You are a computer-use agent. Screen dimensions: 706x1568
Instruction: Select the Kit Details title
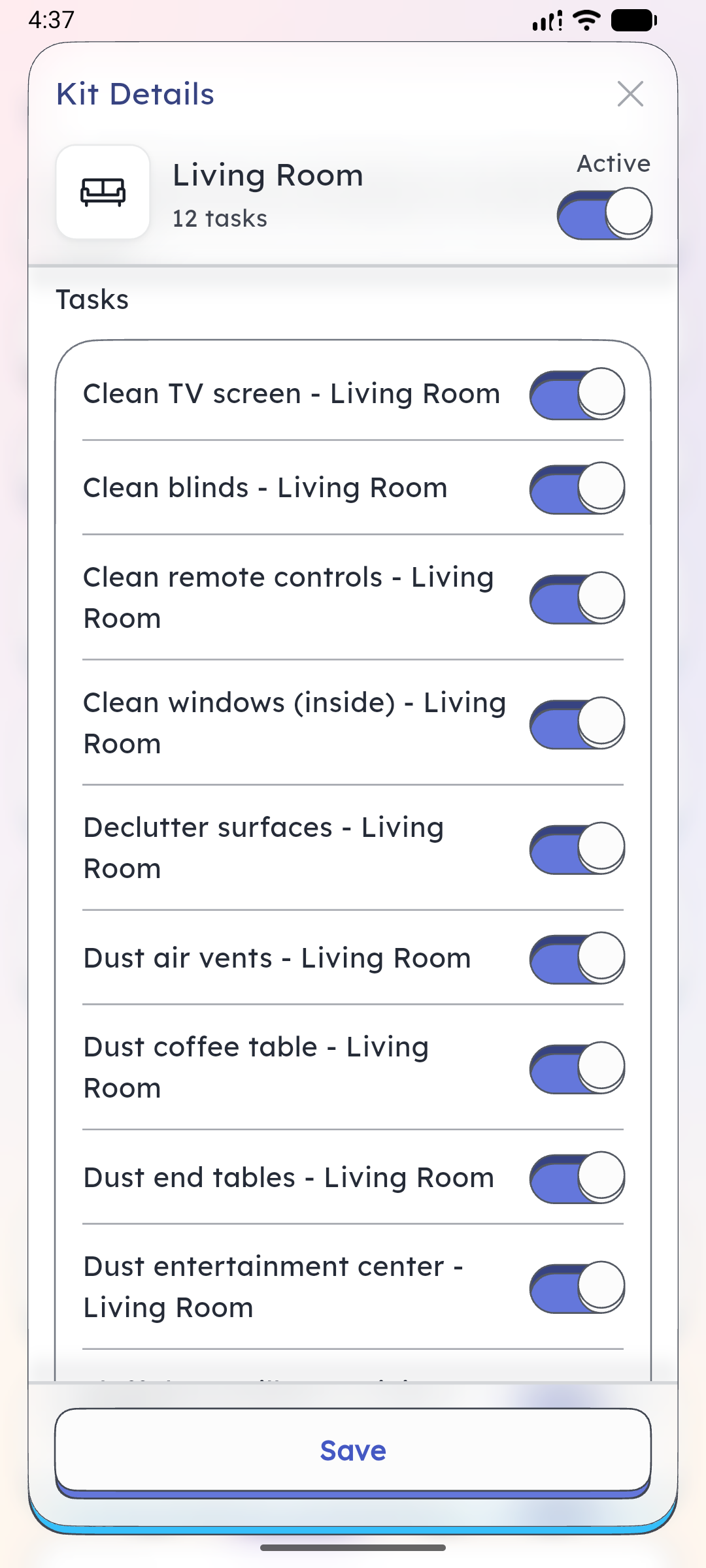(x=135, y=93)
